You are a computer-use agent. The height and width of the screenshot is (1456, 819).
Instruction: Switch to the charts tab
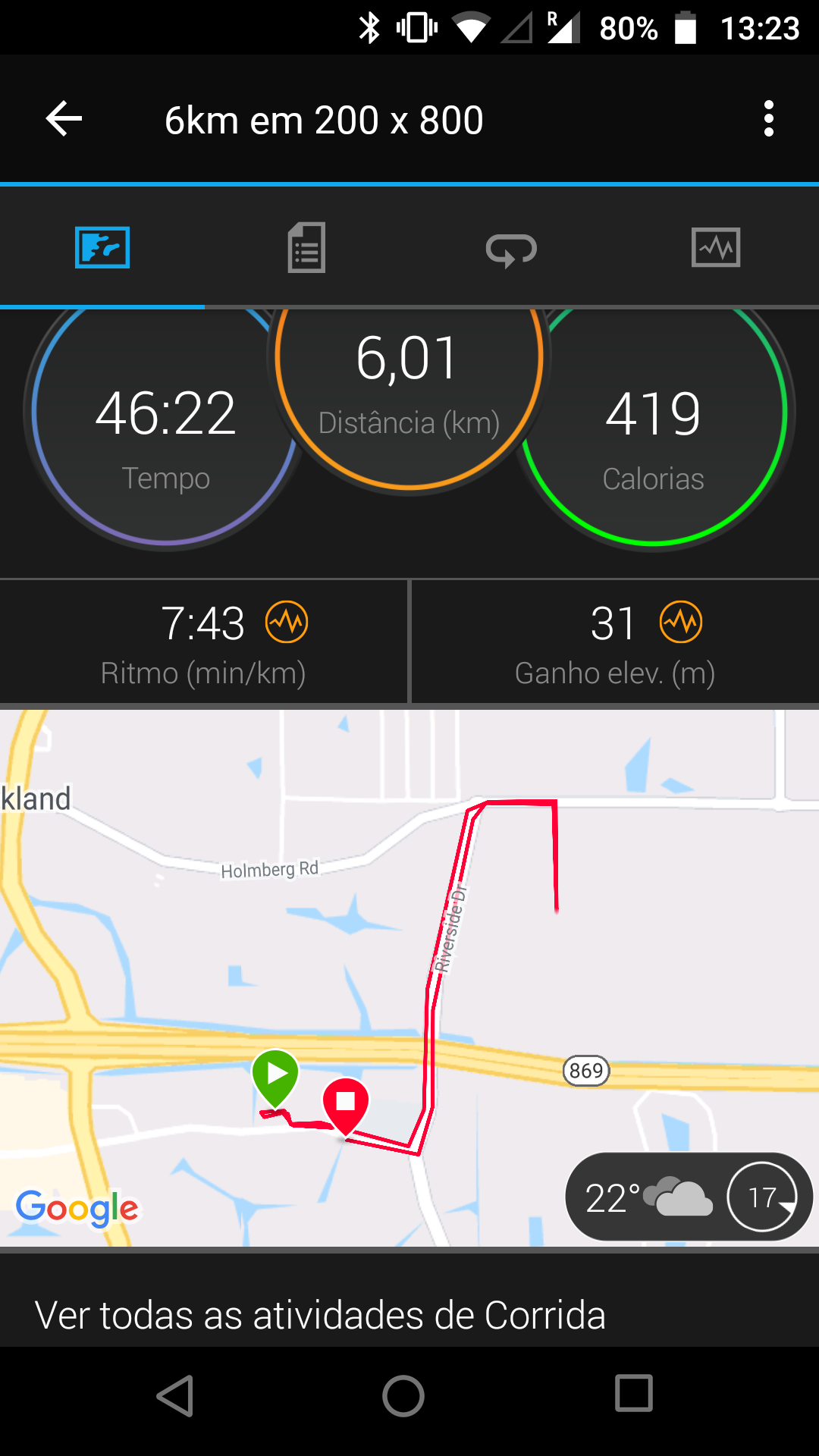[716, 248]
